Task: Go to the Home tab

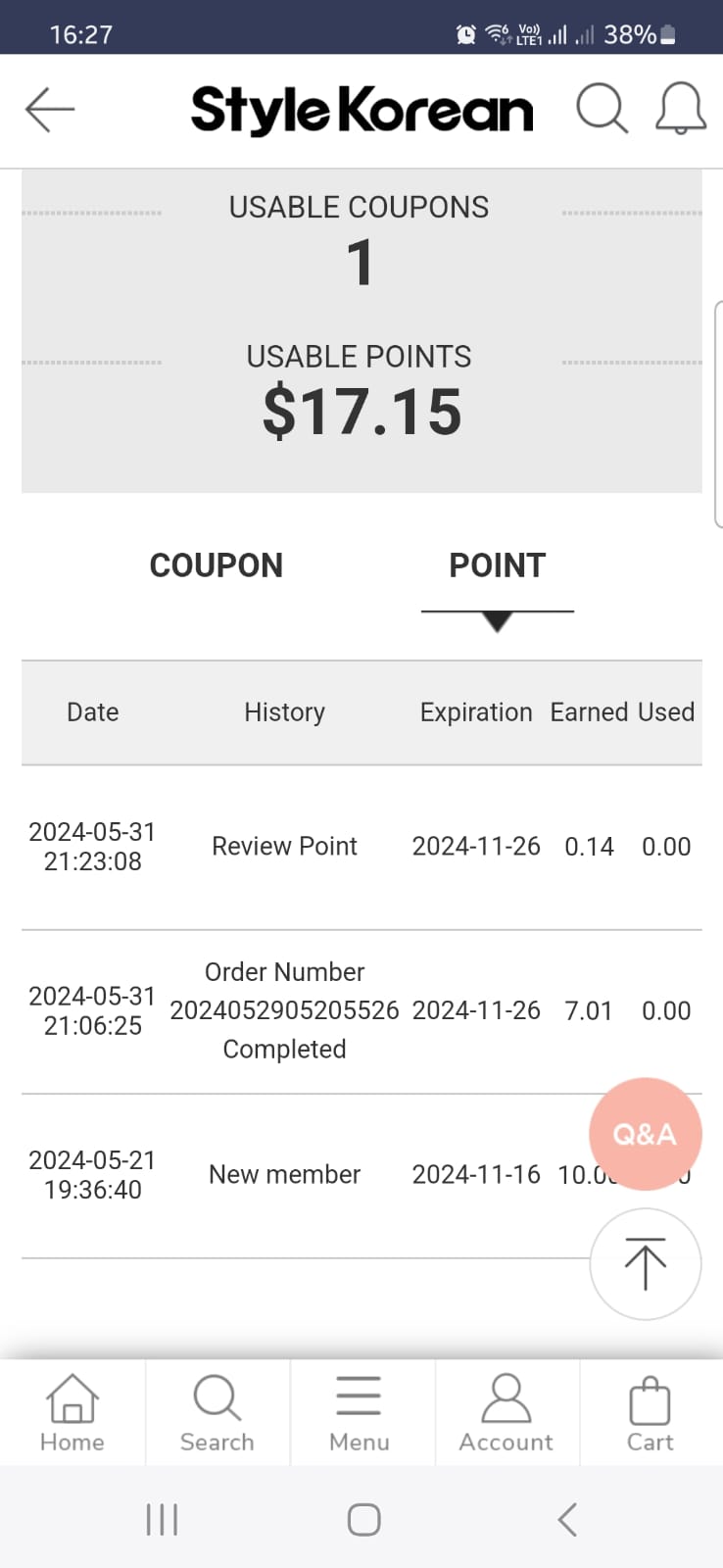Action: (72, 1413)
